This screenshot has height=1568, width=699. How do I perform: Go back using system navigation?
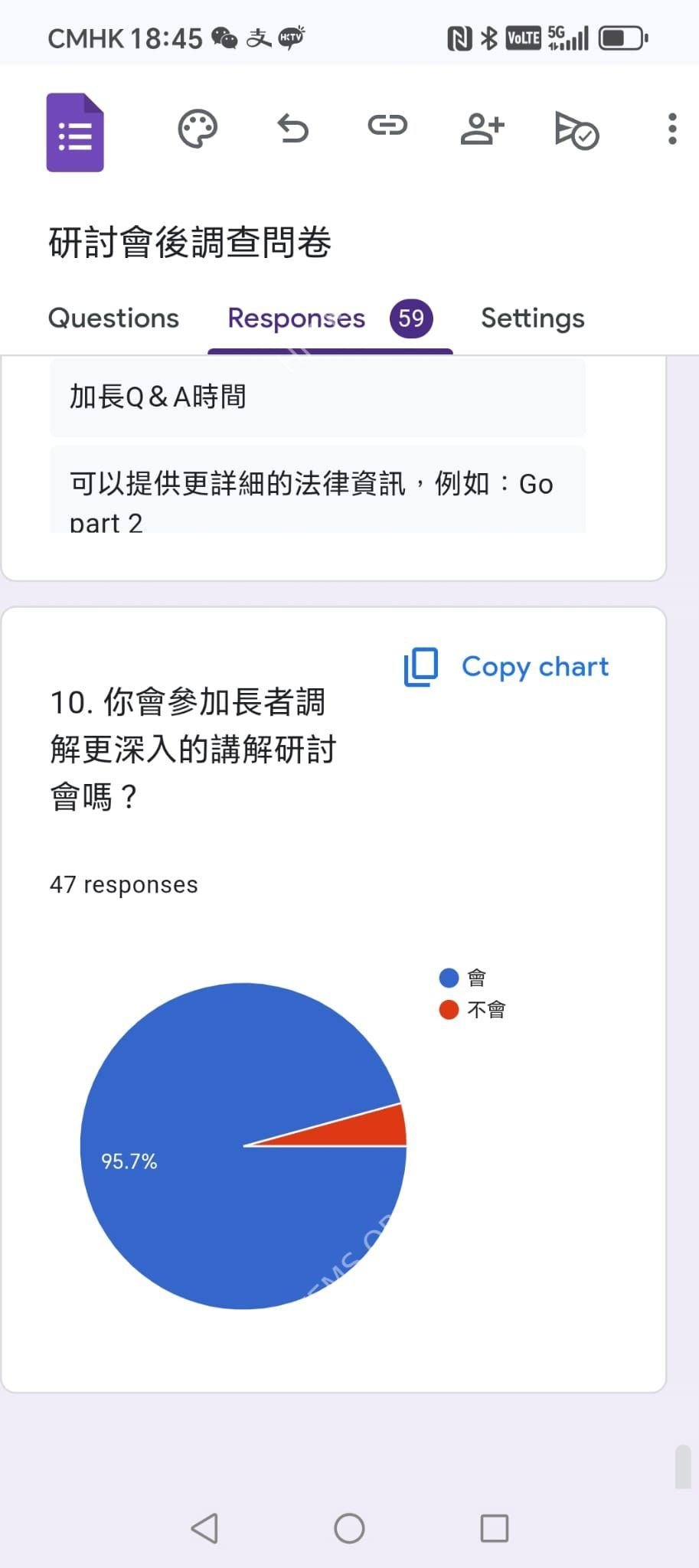(204, 1528)
